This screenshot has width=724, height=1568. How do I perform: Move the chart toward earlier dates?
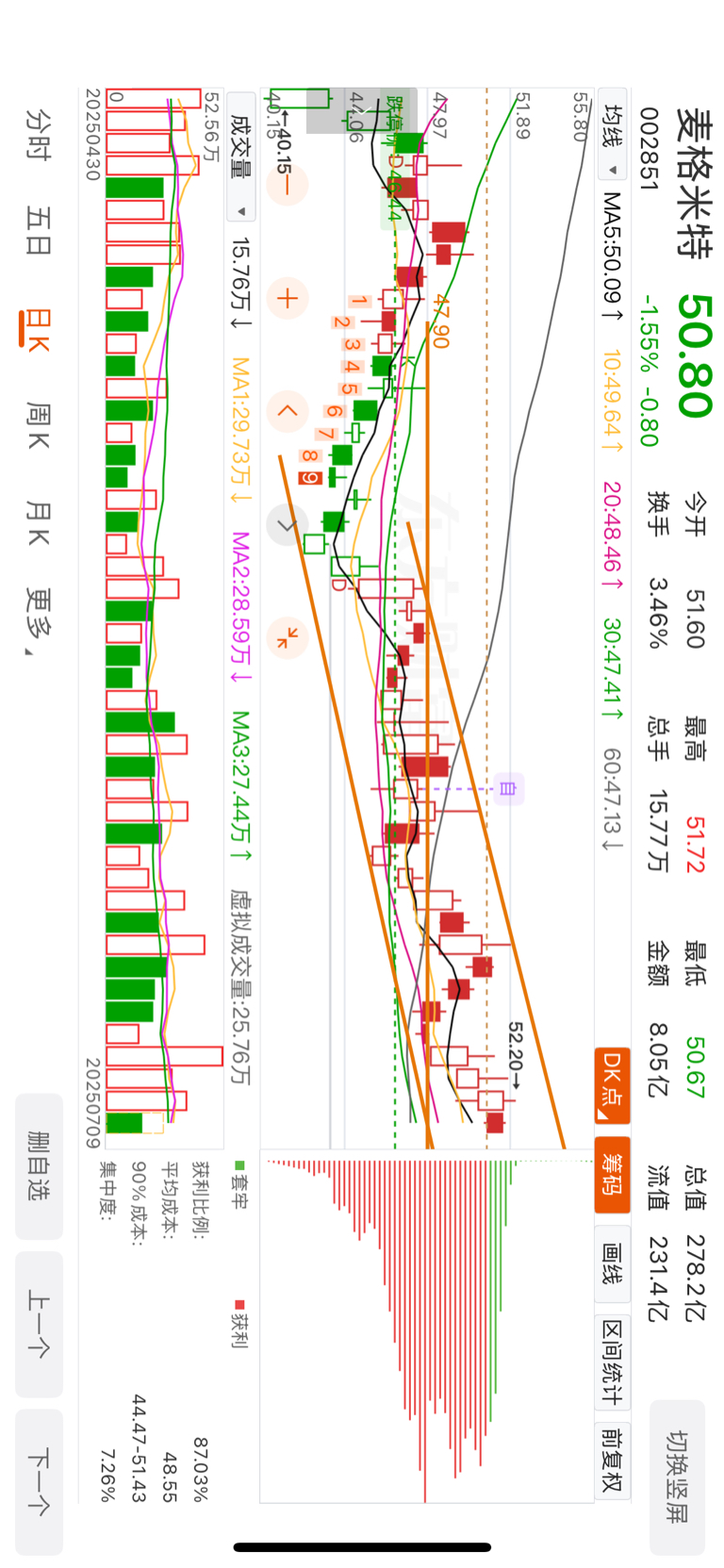pos(287,411)
